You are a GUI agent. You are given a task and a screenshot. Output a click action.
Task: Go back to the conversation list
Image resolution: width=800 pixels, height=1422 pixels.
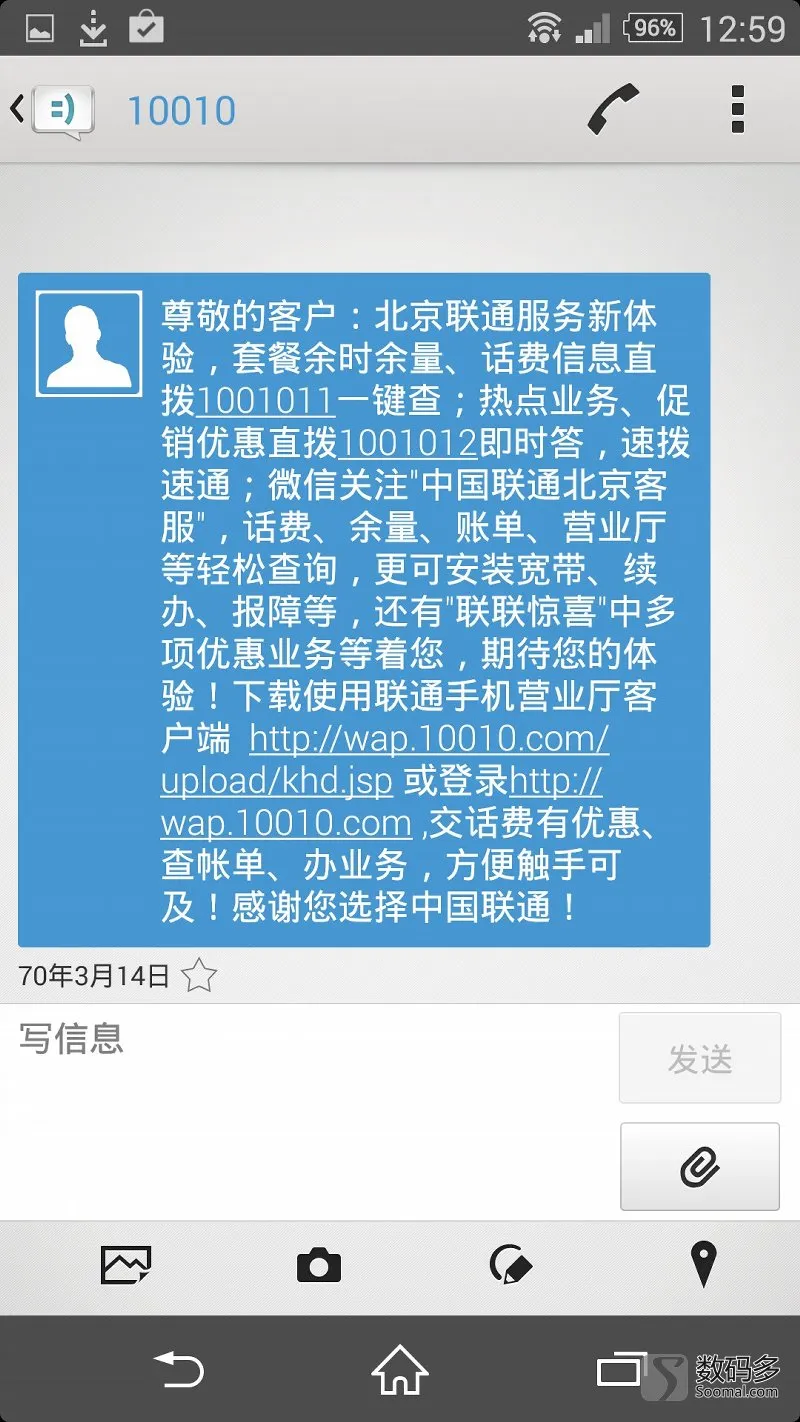50,110
